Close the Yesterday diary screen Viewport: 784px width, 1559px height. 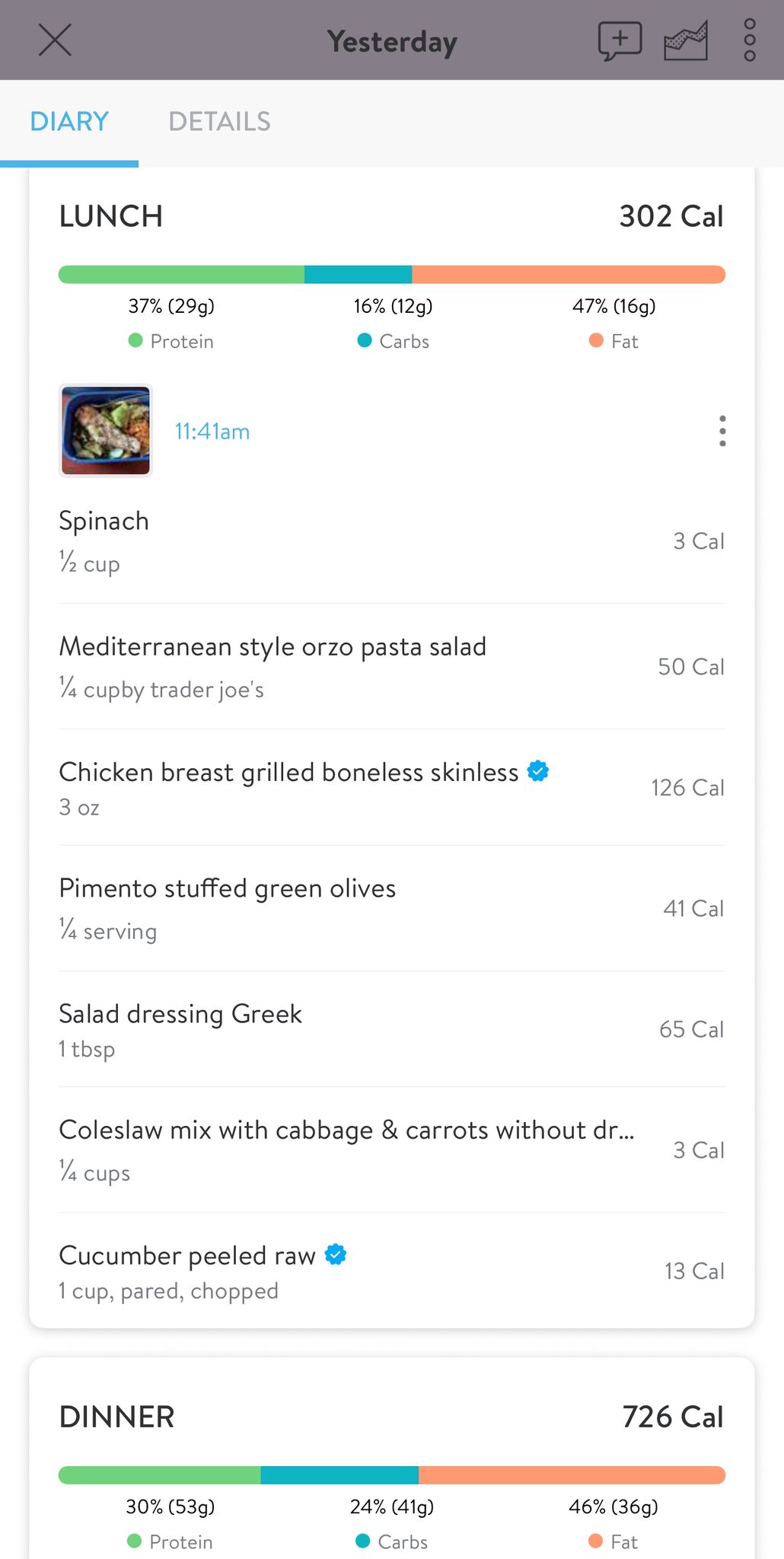pyautogui.click(x=55, y=40)
